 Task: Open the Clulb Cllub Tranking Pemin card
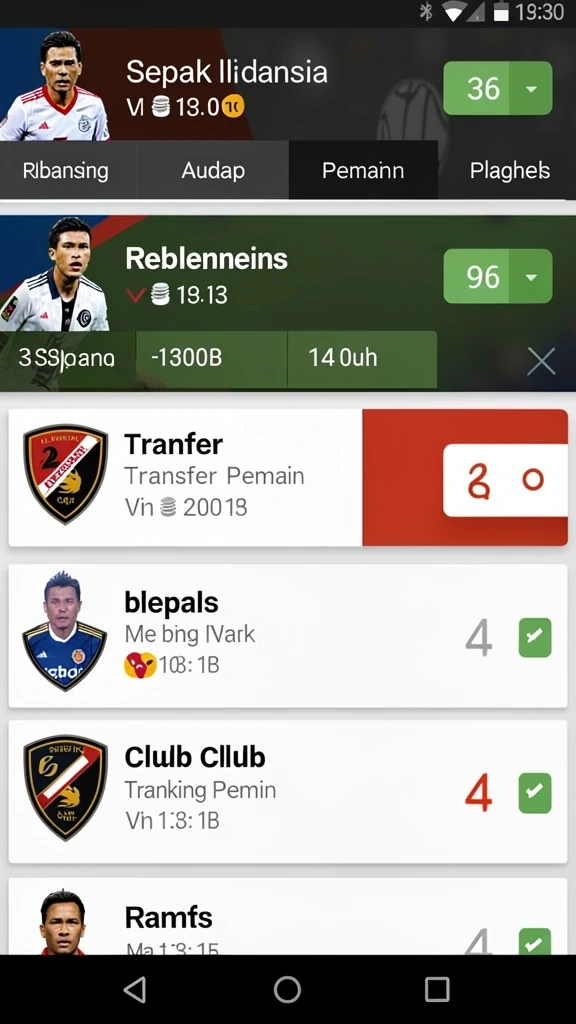[x=287, y=792]
